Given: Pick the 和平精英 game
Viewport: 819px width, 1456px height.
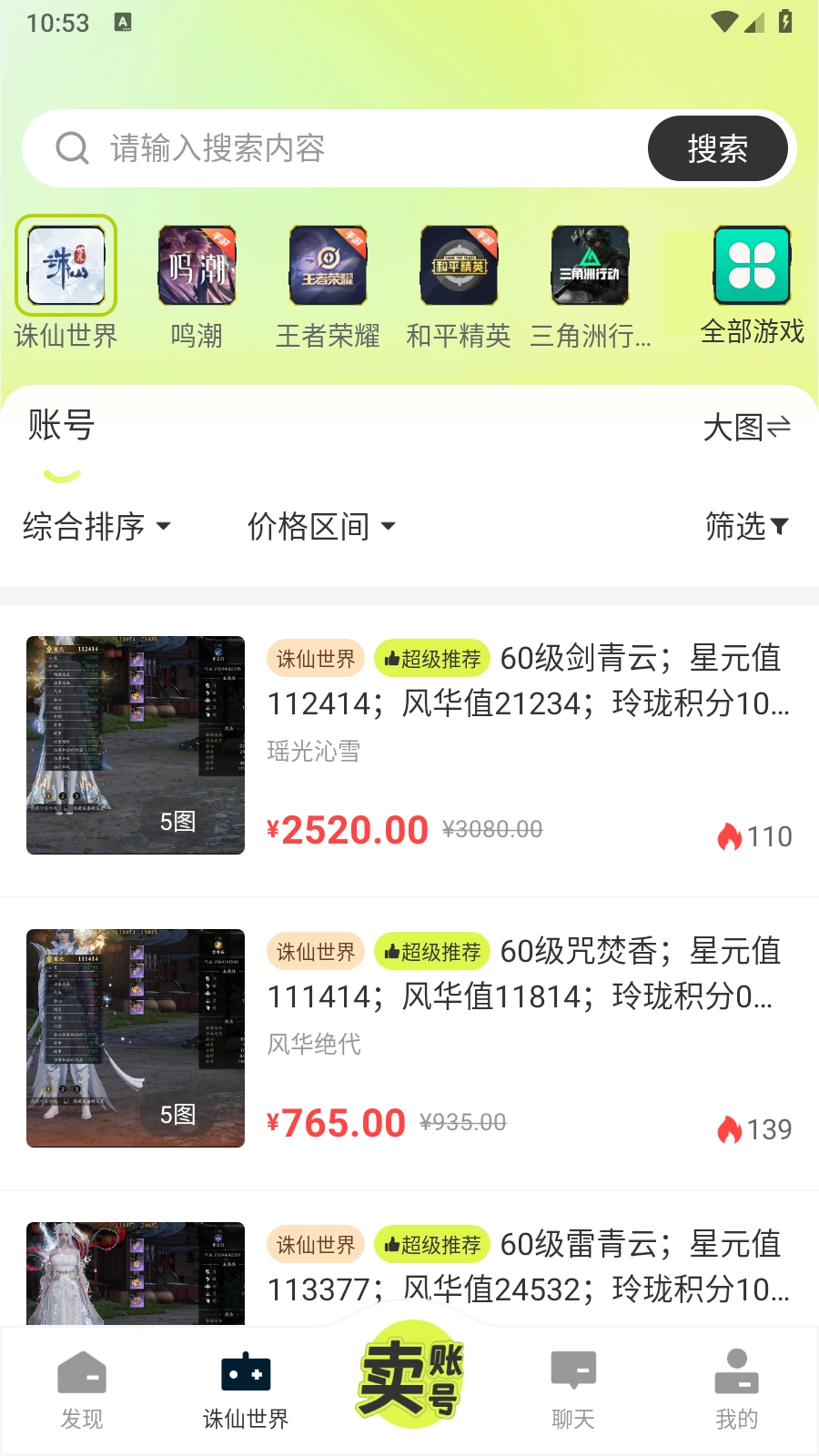Looking at the screenshot, I should click(x=459, y=266).
